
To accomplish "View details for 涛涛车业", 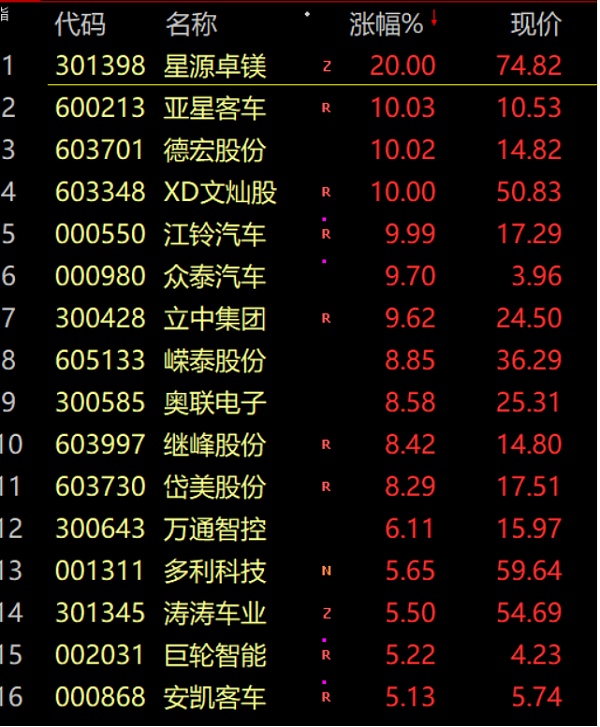I will (x=215, y=613).
